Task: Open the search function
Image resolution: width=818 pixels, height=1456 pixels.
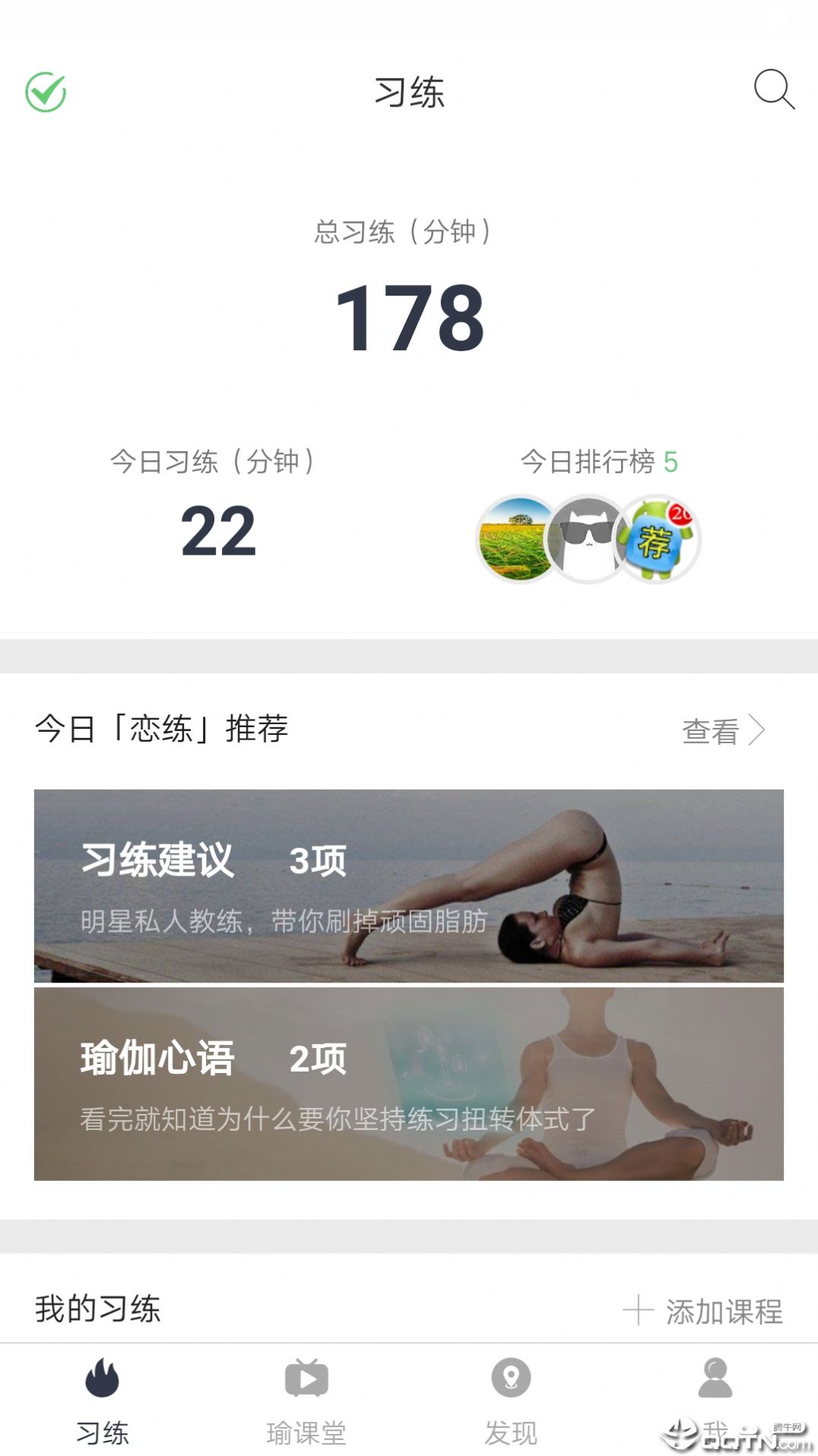Action: point(774,91)
